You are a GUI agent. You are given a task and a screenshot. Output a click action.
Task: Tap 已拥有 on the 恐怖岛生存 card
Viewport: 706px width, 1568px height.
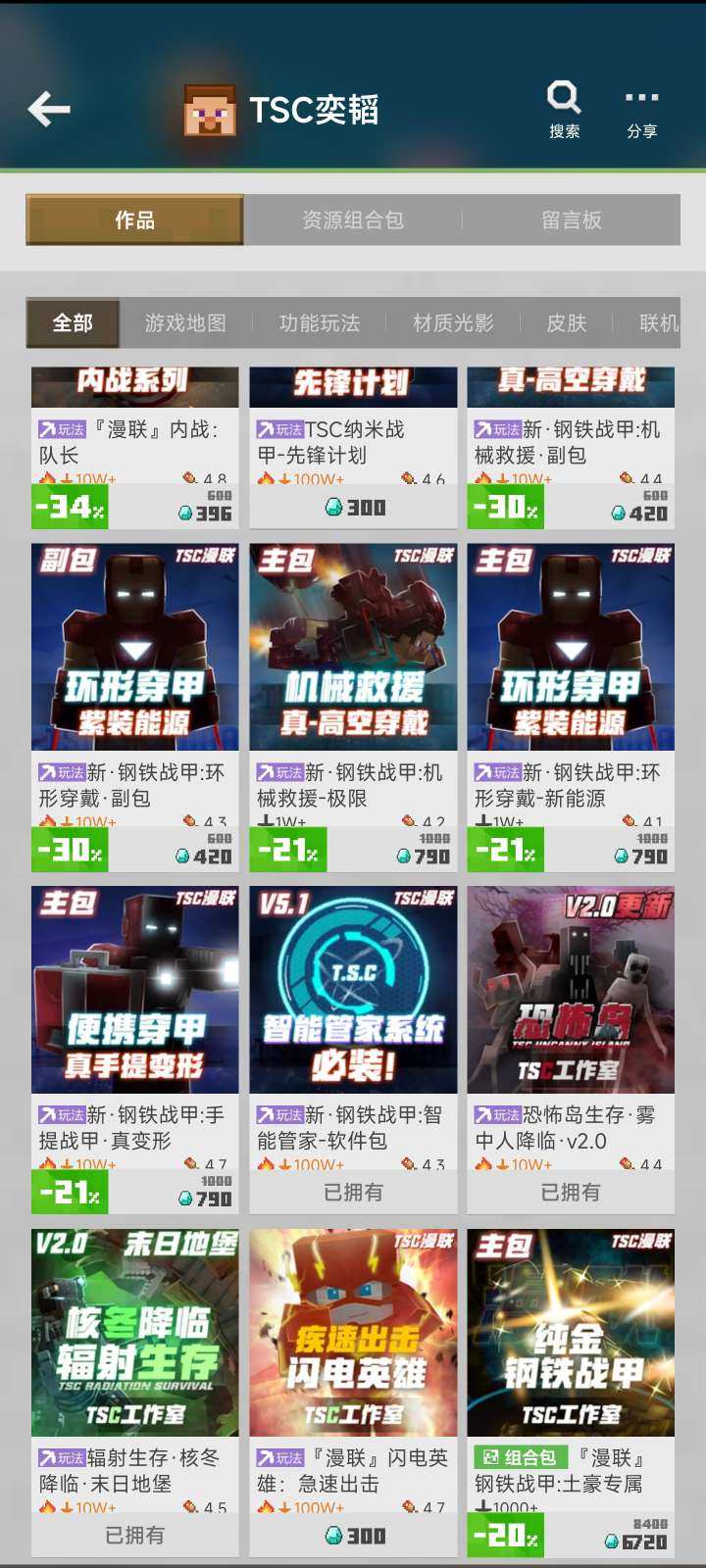point(570,1193)
